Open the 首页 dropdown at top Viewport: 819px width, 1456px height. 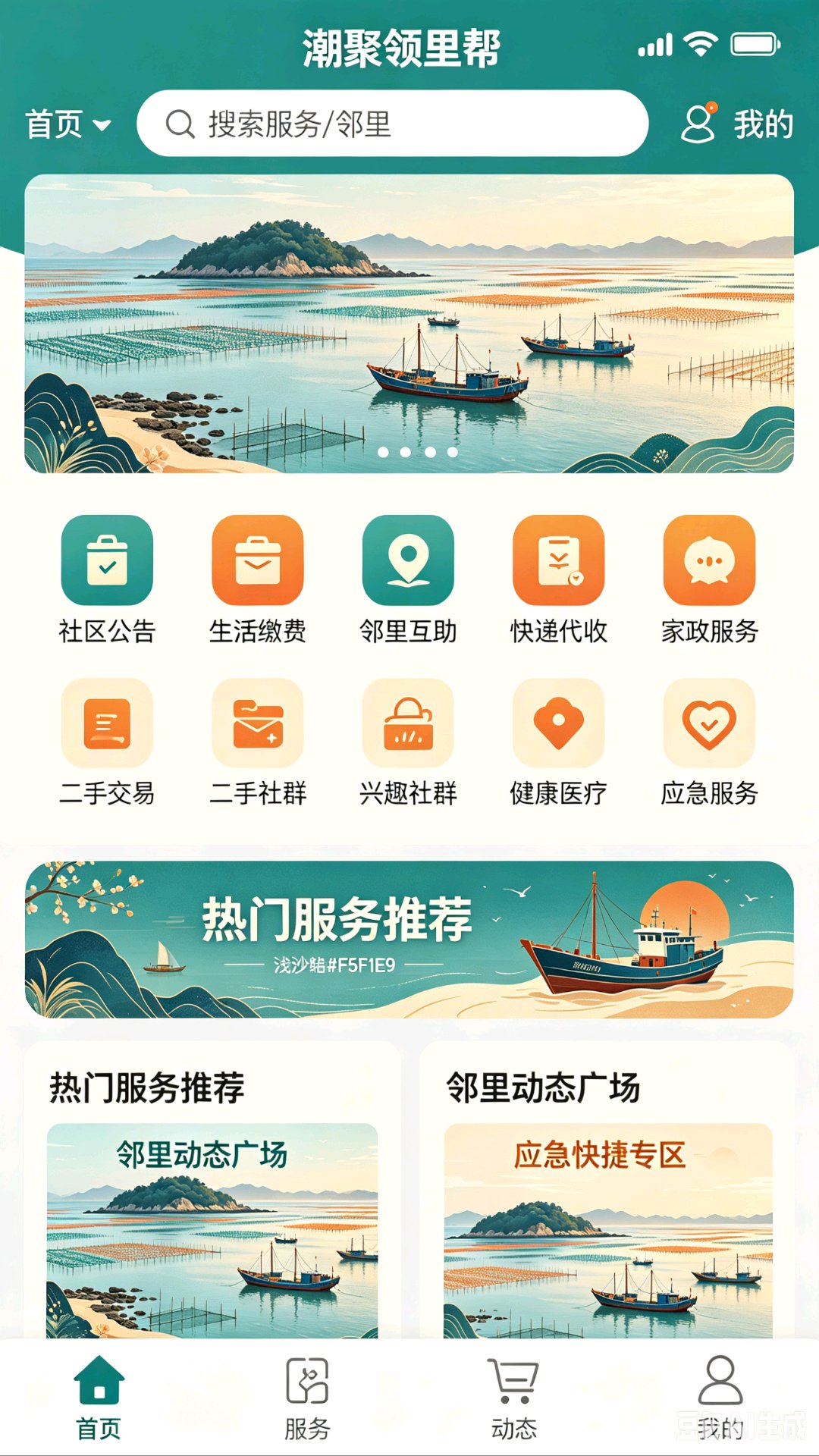[68, 124]
